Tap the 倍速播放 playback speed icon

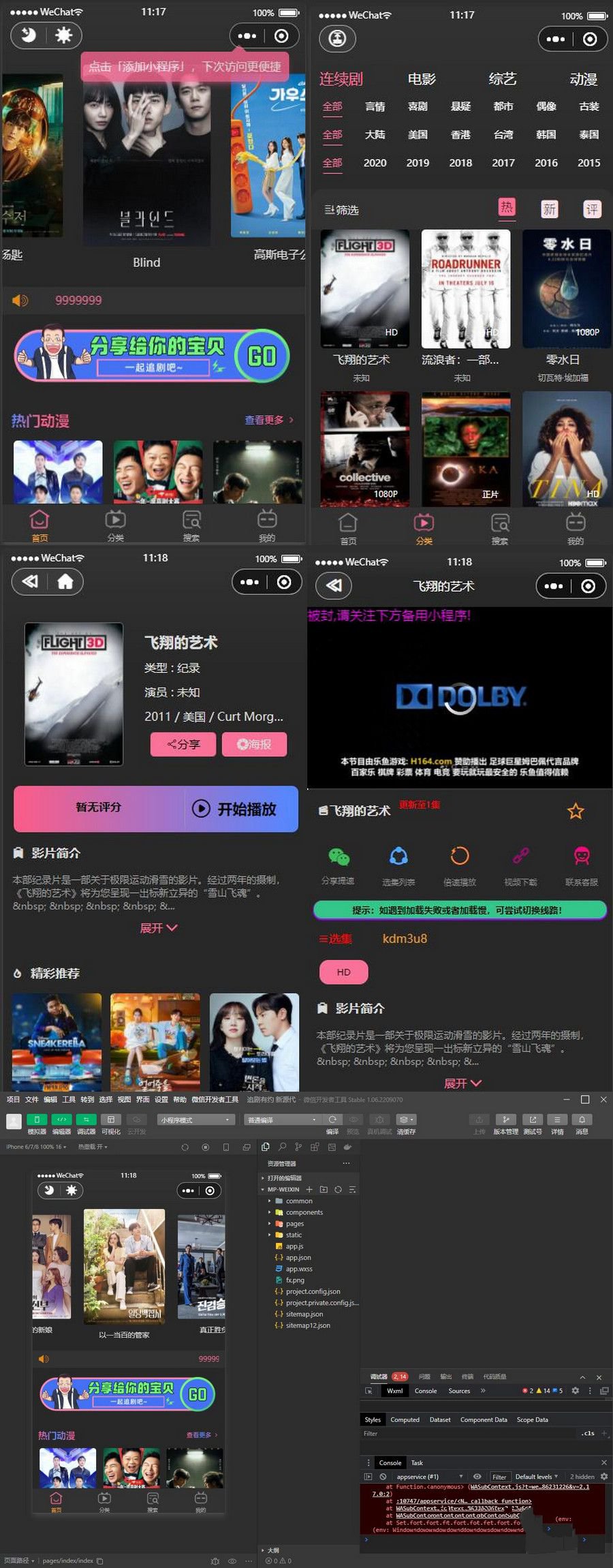(459, 859)
